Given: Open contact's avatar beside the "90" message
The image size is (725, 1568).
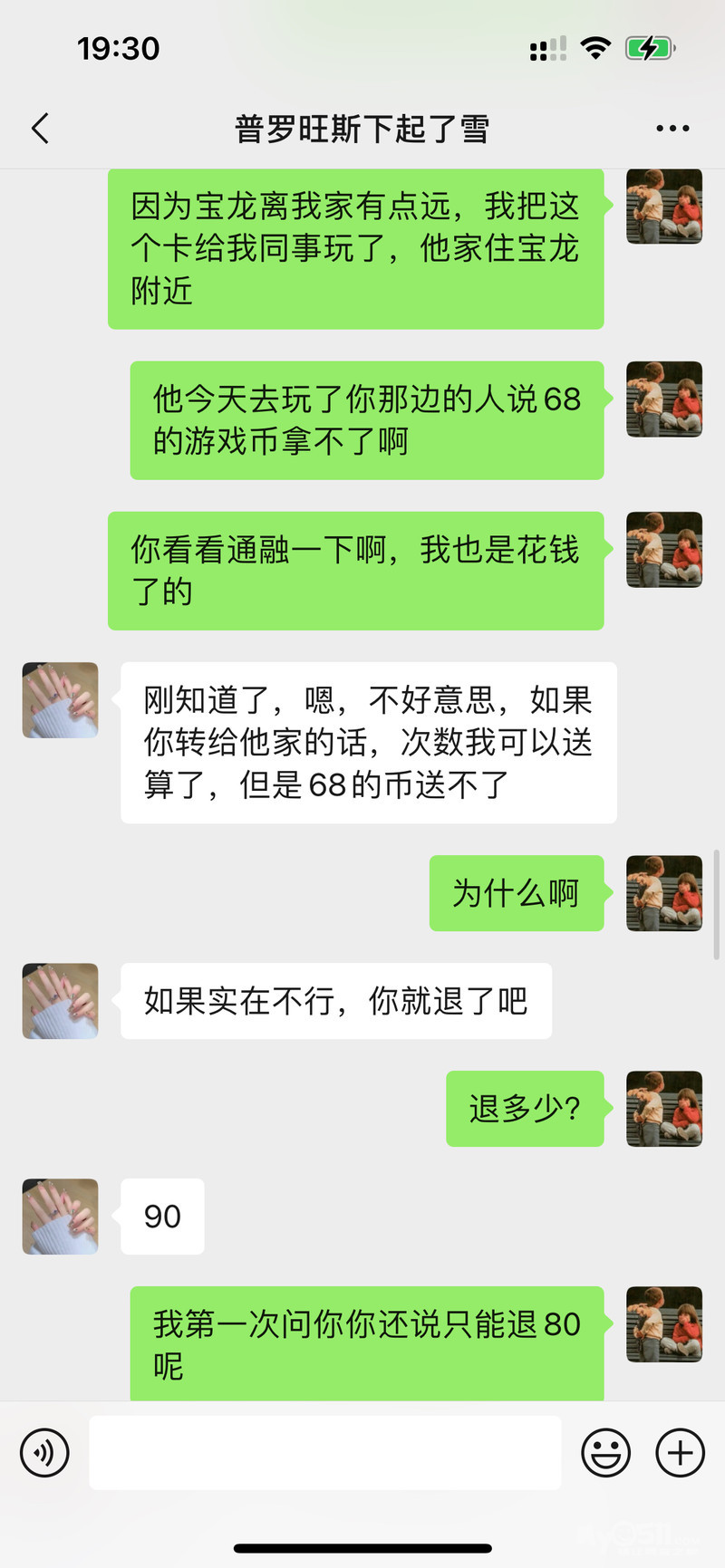Looking at the screenshot, I should click(60, 1216).
